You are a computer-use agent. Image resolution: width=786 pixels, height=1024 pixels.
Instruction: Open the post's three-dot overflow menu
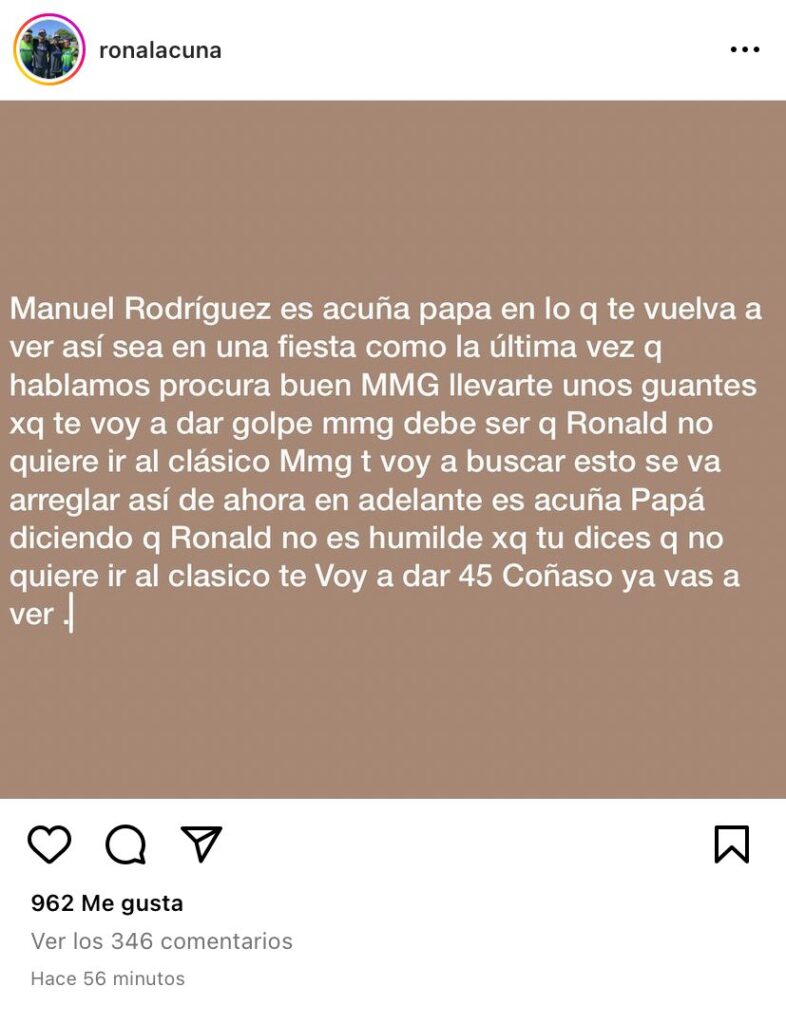point(744,50)
